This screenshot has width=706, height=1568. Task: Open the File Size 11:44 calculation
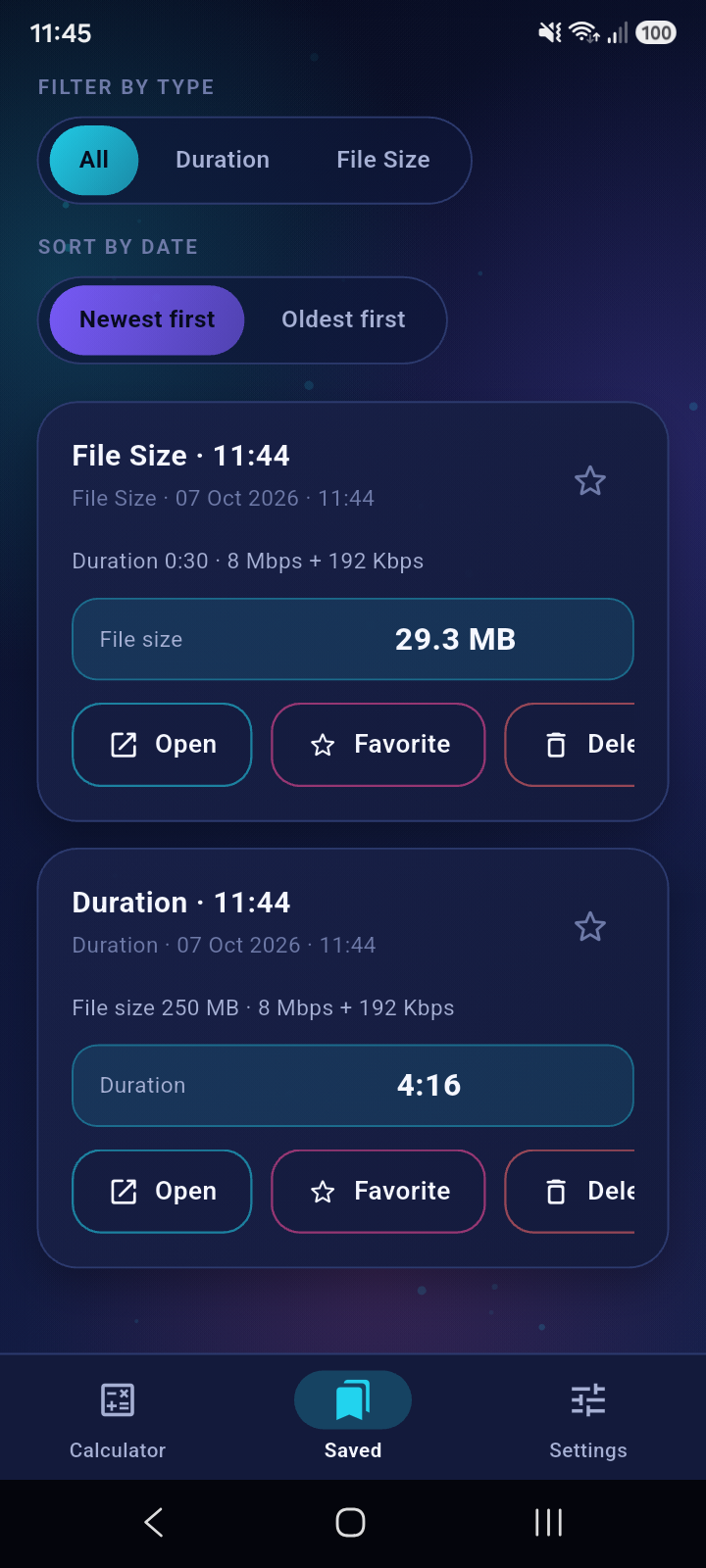coord(162,745)
